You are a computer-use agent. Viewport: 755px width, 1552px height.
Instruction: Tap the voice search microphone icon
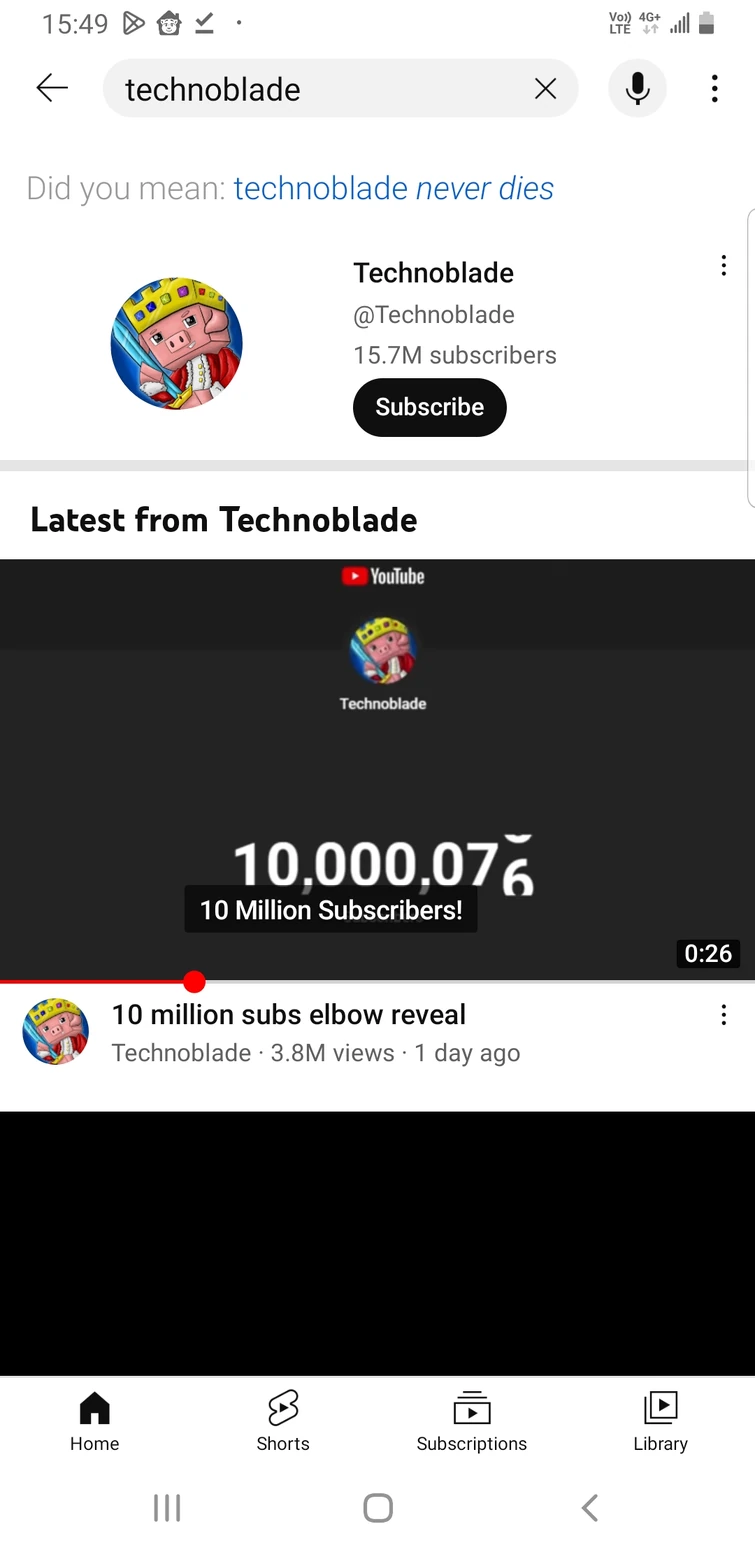point(637,88)
